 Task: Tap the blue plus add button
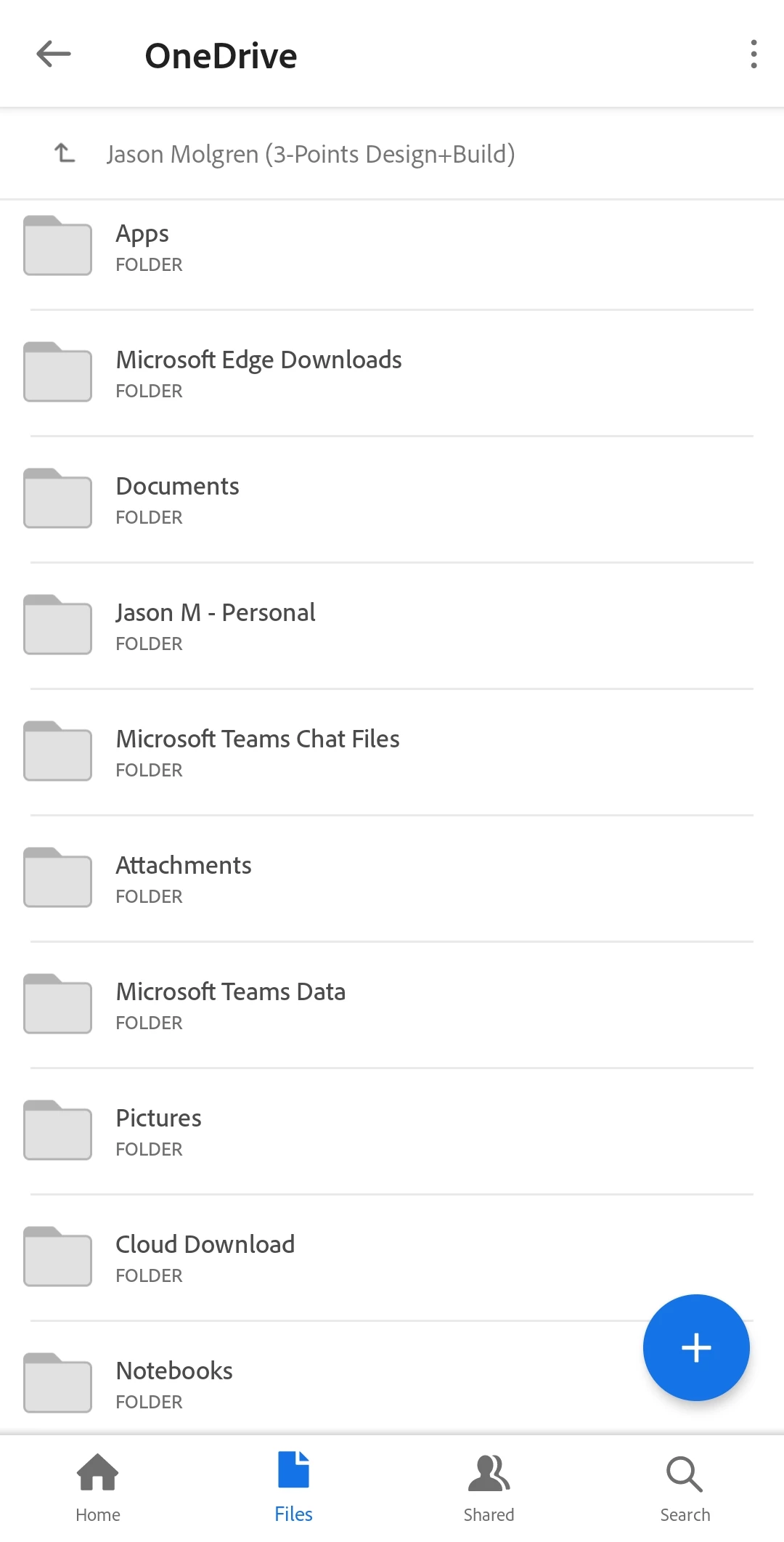pos(695,1347)
